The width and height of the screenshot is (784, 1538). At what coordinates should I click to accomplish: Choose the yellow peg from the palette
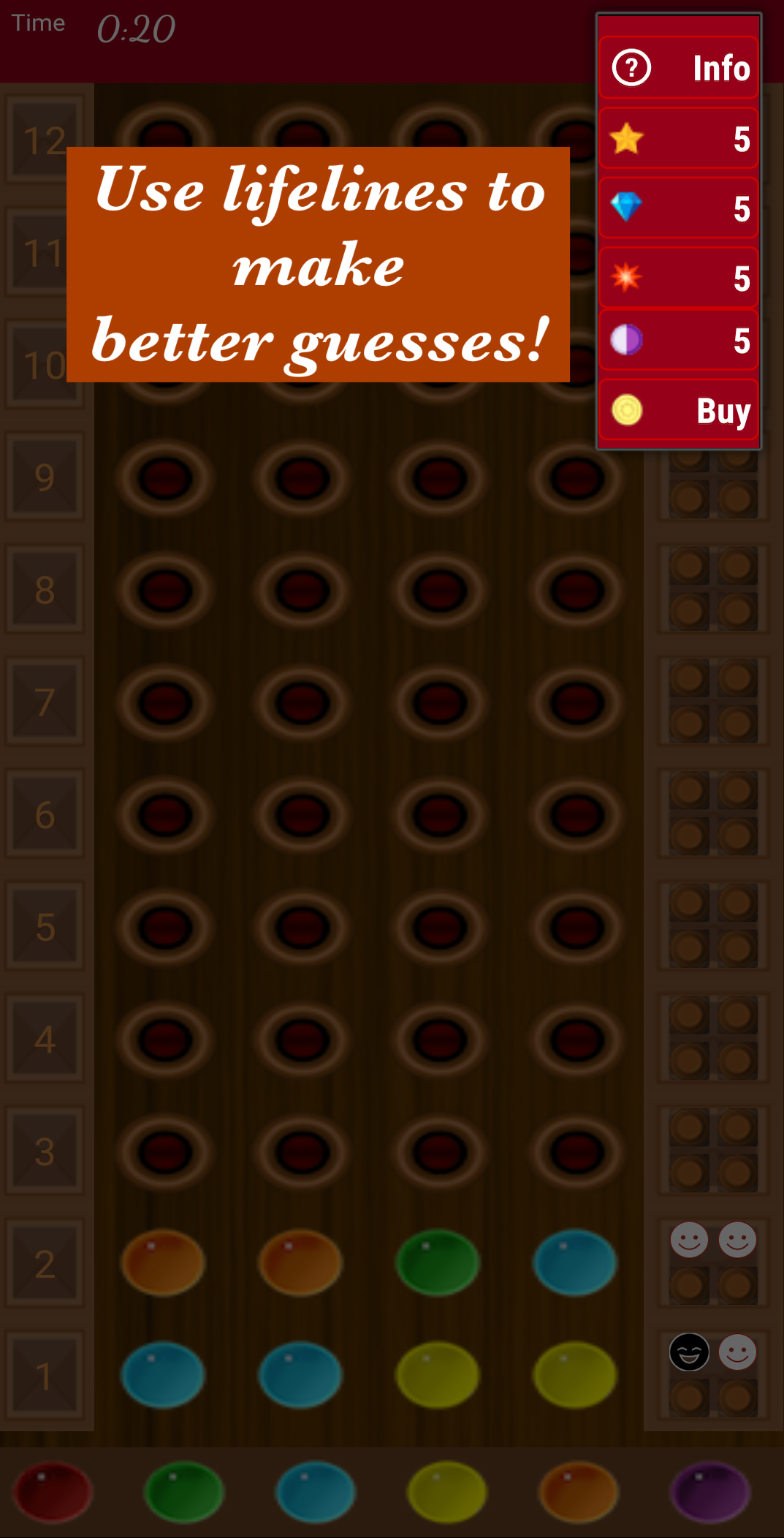tap(446, 1491)
